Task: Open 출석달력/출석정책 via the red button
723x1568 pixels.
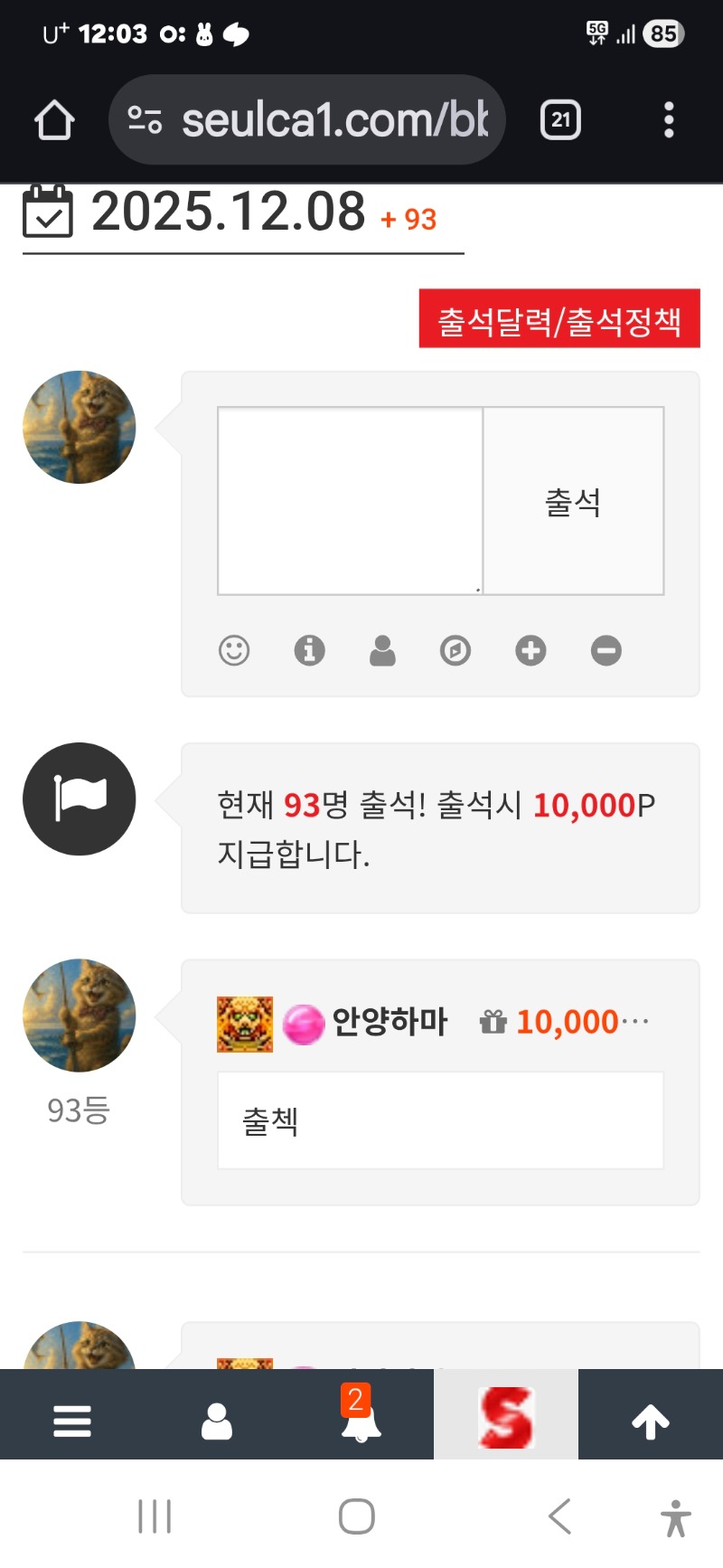Action: tap(559, 318)
